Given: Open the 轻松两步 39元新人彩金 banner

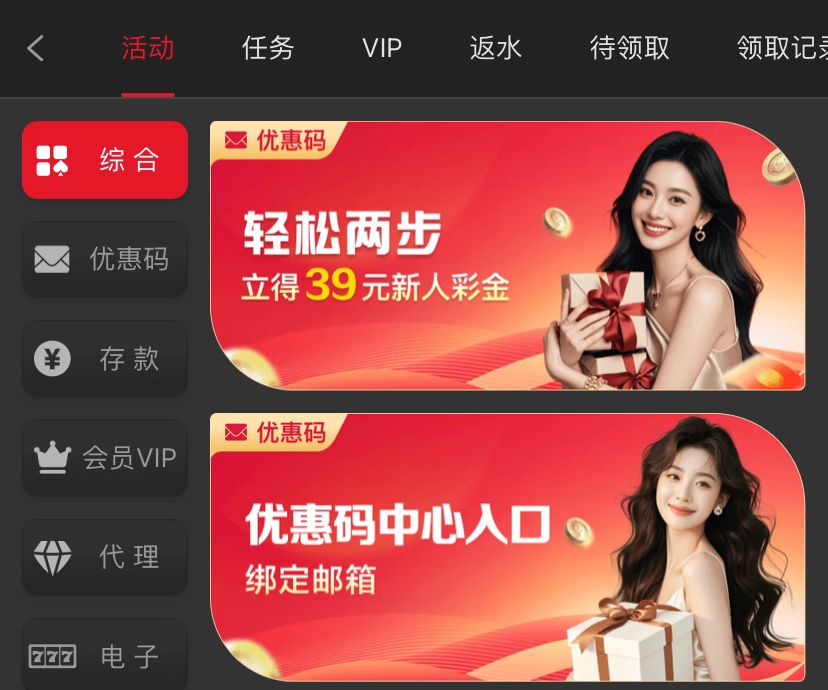Looking at the screenshot, I should coord(506,256).
